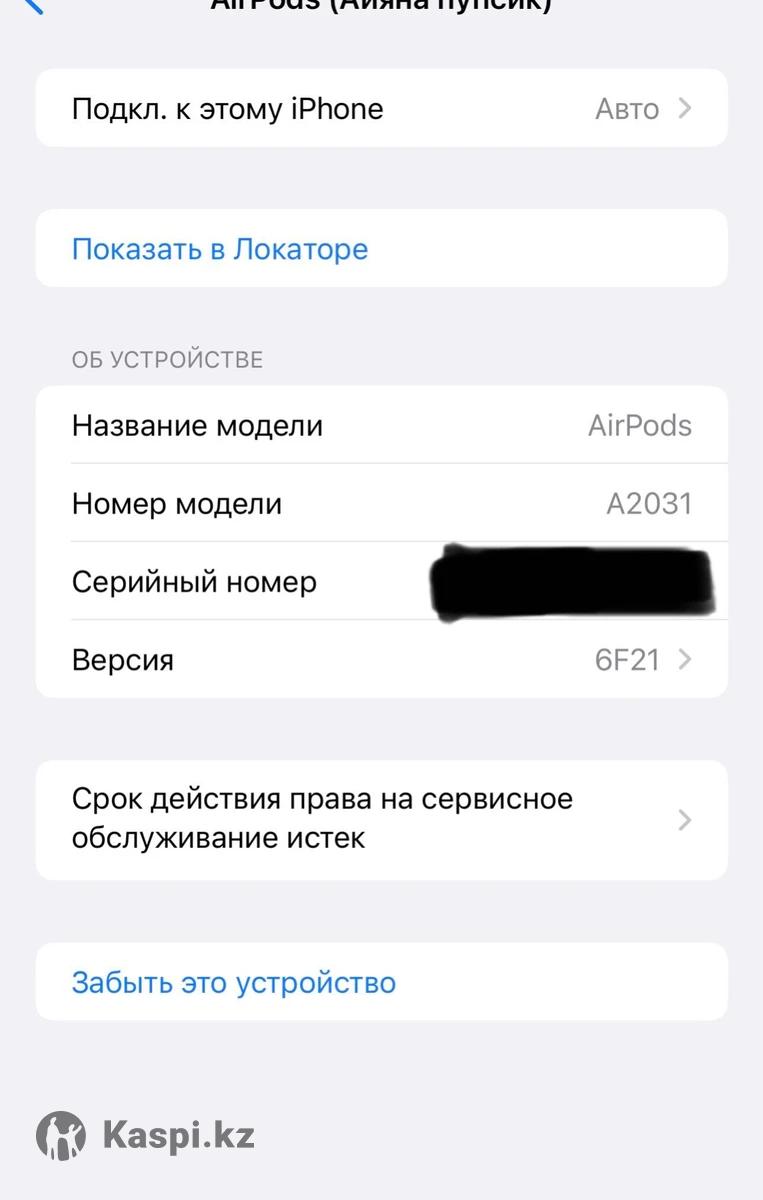Select Забыть это устройство

[x=234, y=982]
